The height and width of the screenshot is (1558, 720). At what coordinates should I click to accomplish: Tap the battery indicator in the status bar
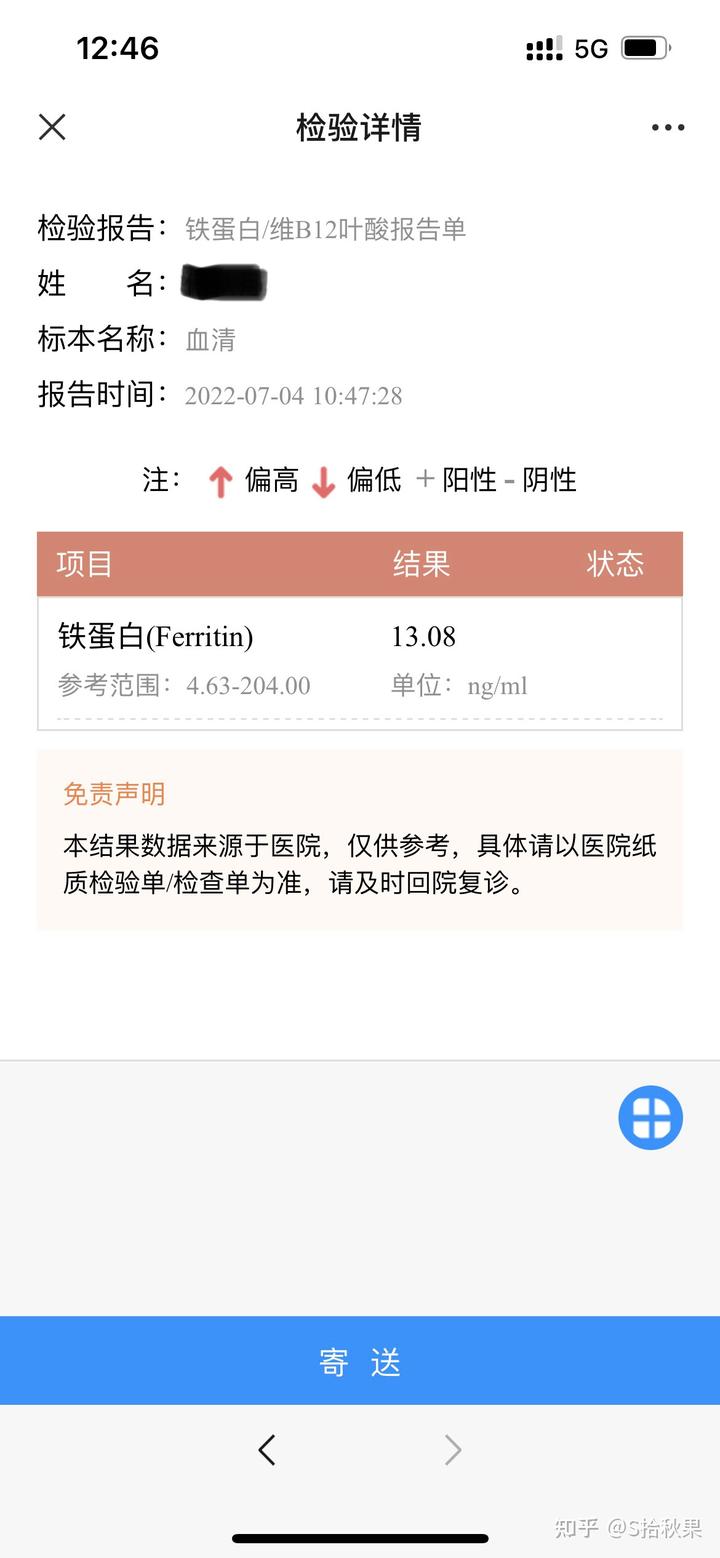[x=645, y=46]
